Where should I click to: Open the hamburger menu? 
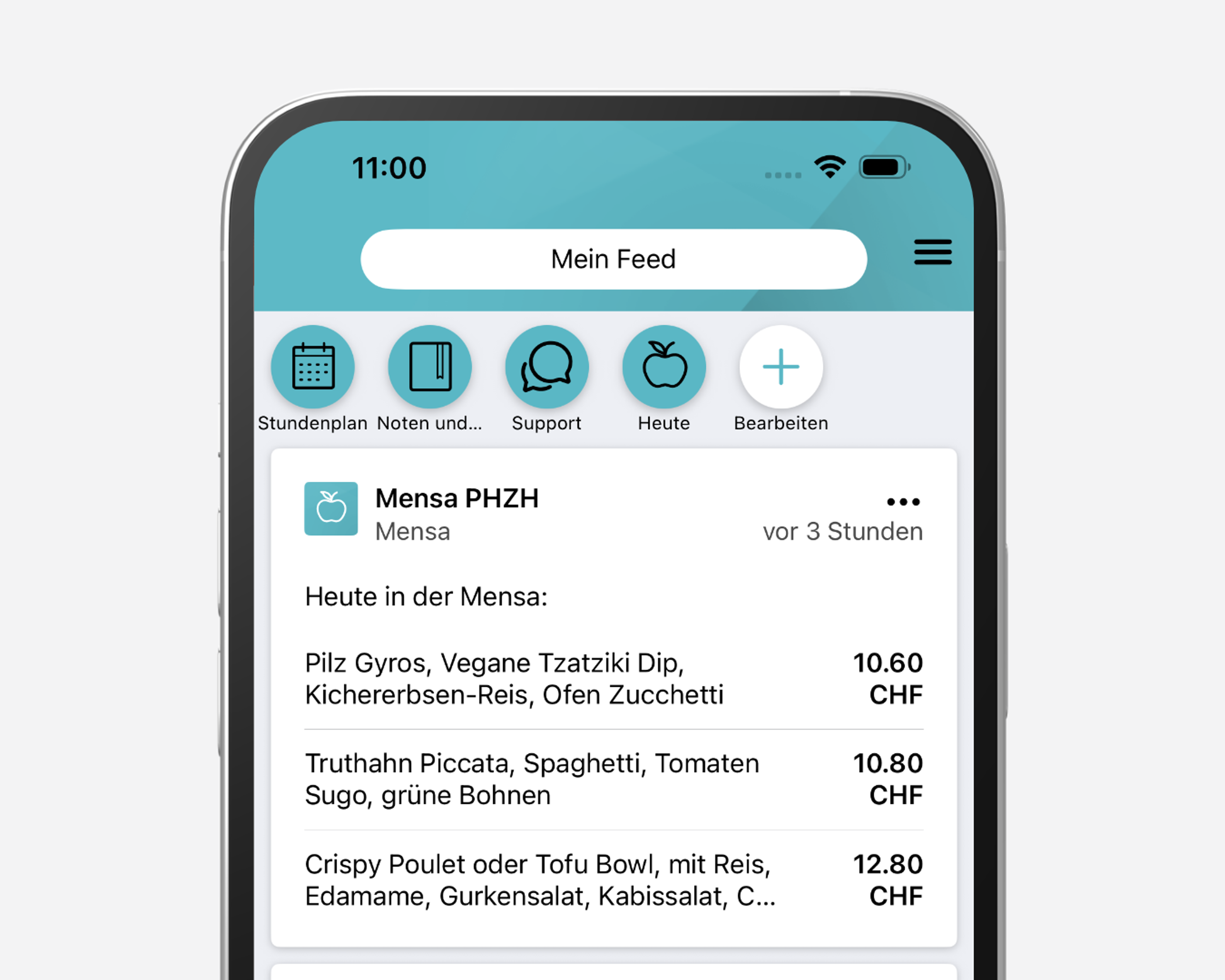[932, 252]
